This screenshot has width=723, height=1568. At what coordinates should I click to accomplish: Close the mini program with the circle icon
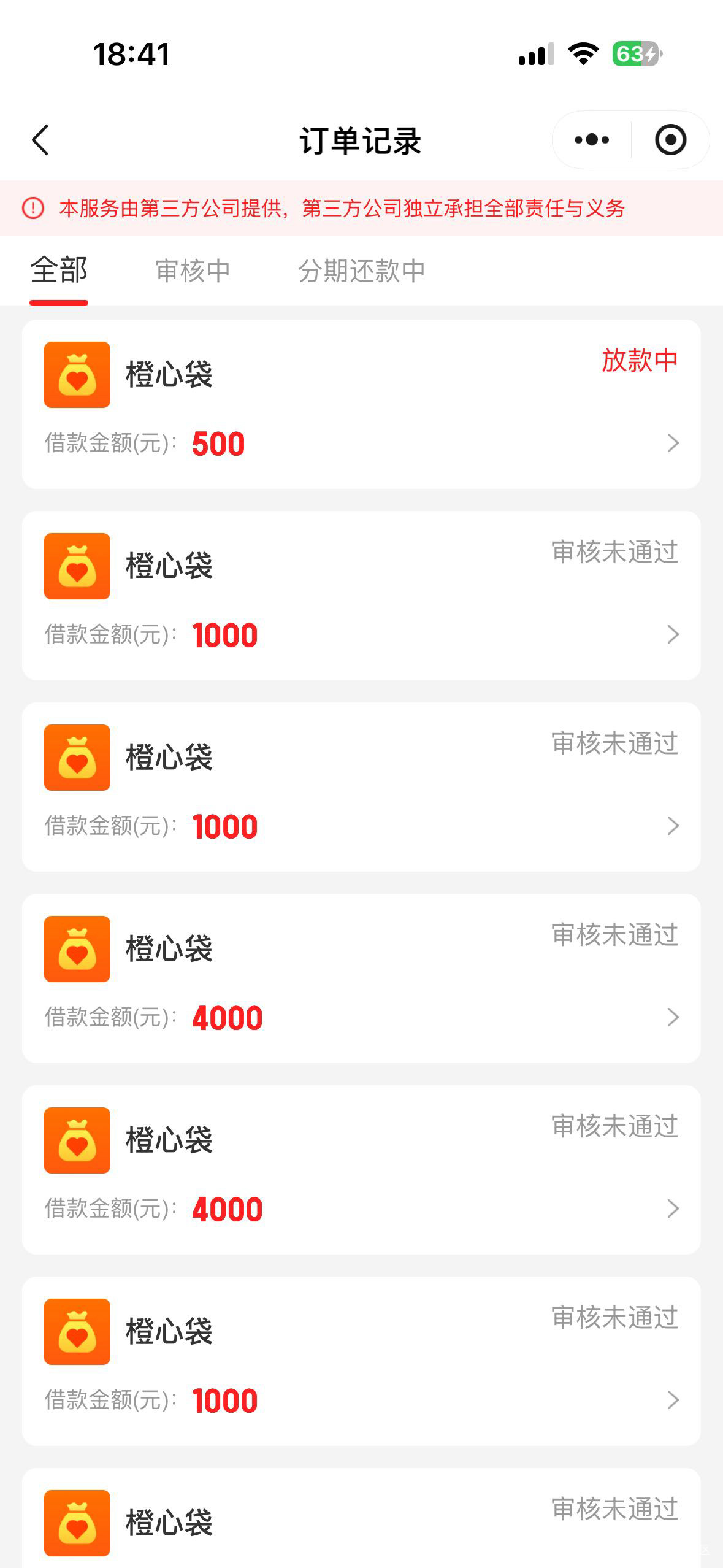coord(670,140)
